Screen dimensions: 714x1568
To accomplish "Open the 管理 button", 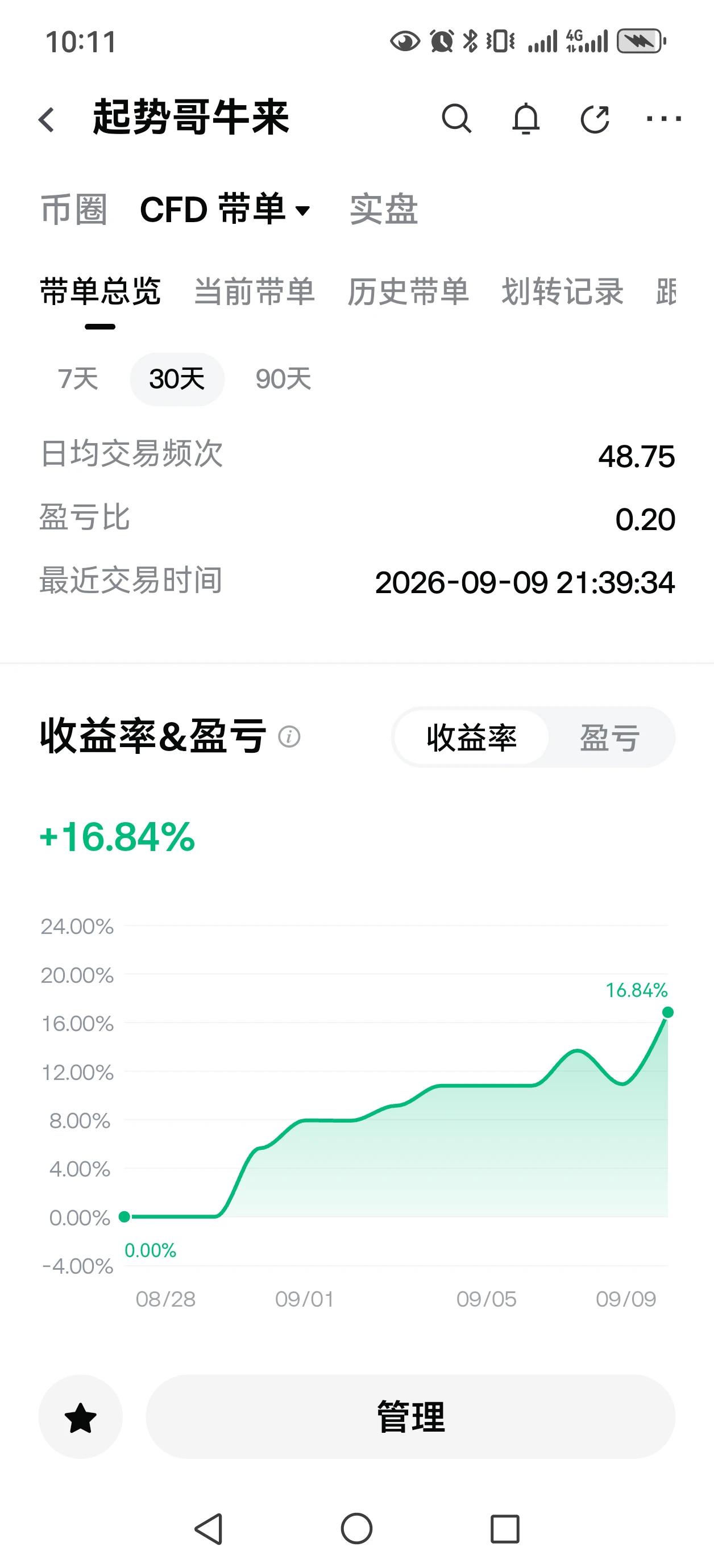I will (x=410, y=1417).
